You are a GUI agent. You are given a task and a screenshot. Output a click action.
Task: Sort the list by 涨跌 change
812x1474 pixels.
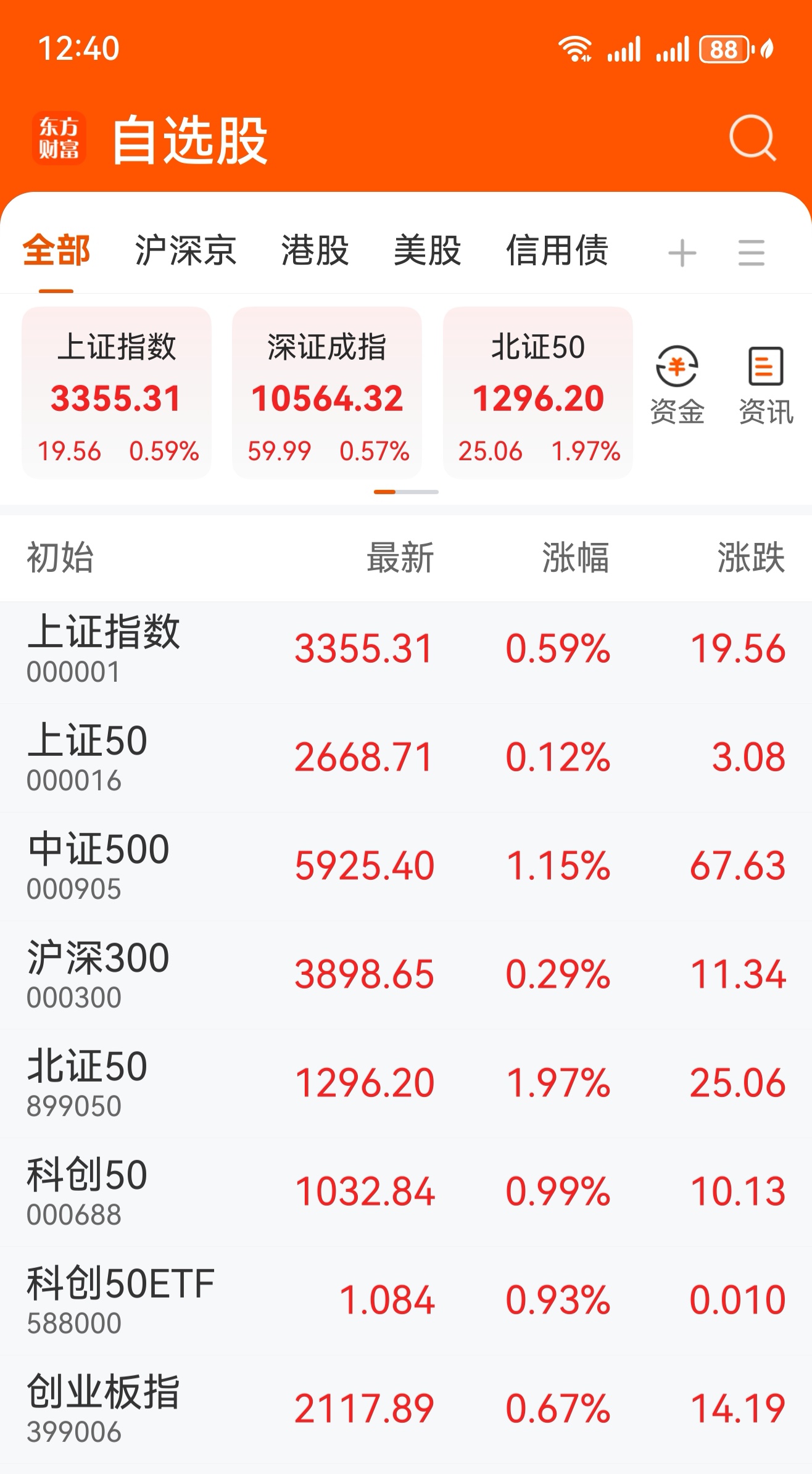pyautogui.click(x=750, y=558)
